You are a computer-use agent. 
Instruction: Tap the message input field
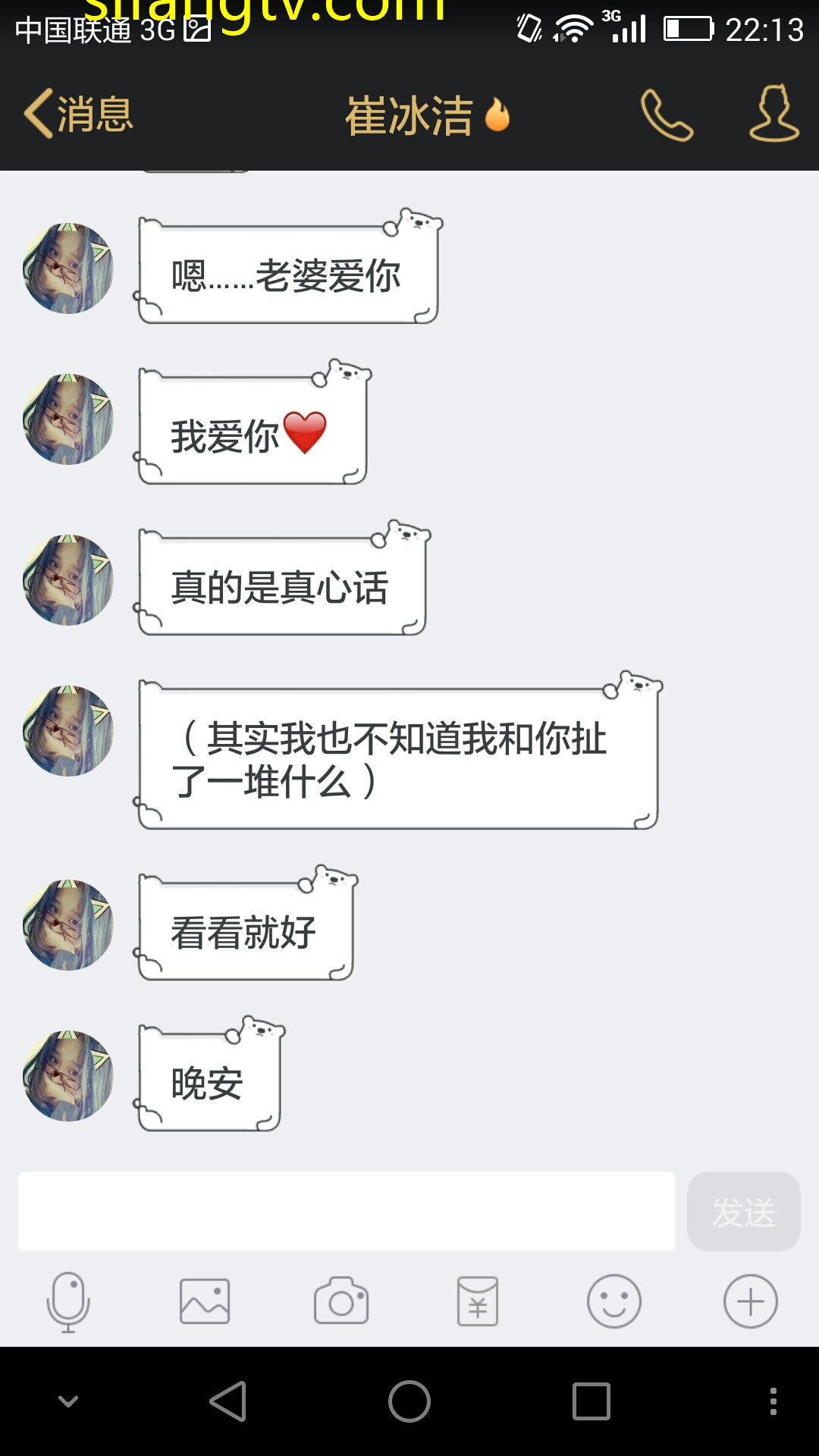pyautogui.click(x=347, y=1211)
